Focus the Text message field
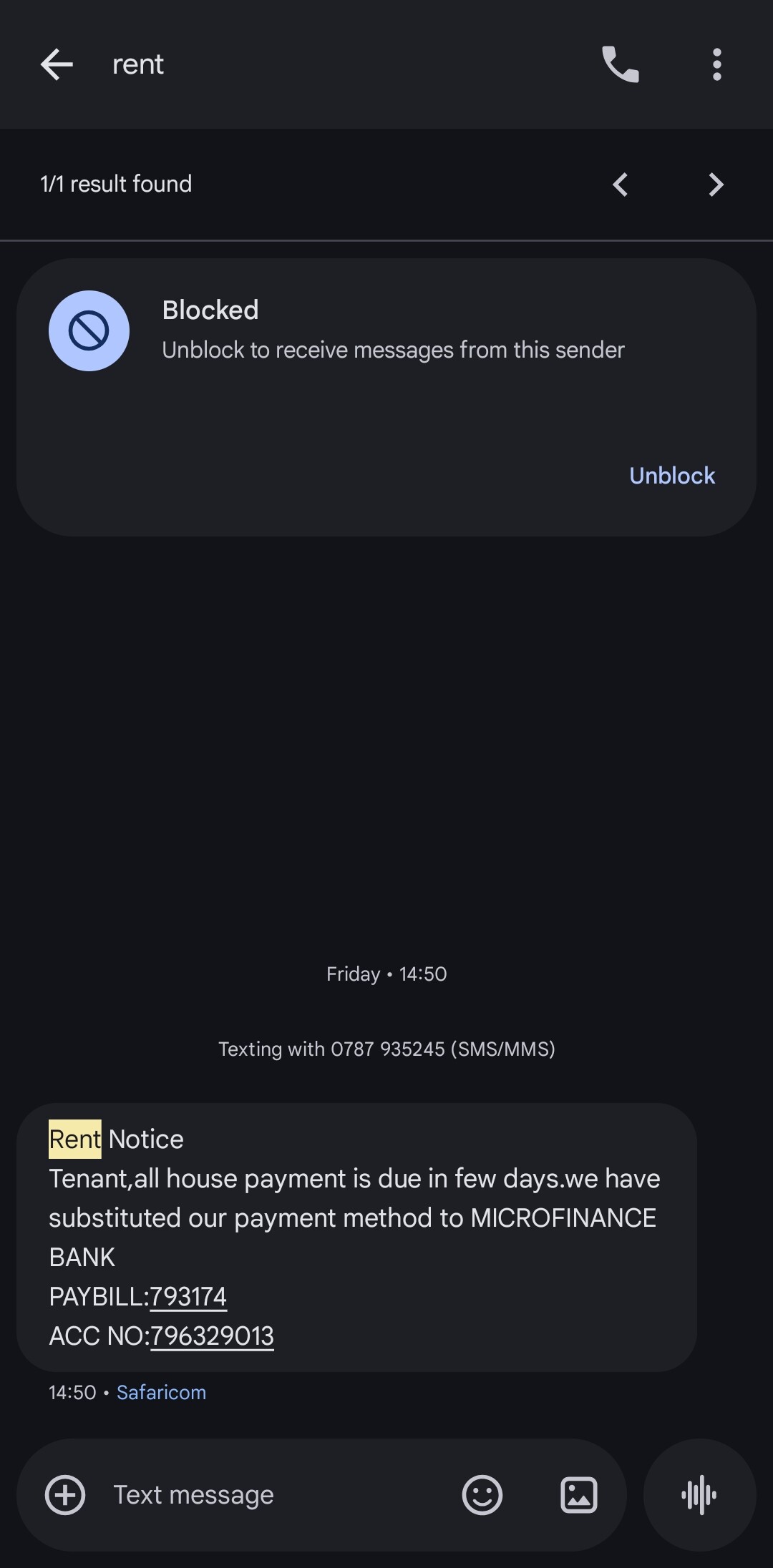The width and height of the screenshot is (773, 1568). (272, 1495)
